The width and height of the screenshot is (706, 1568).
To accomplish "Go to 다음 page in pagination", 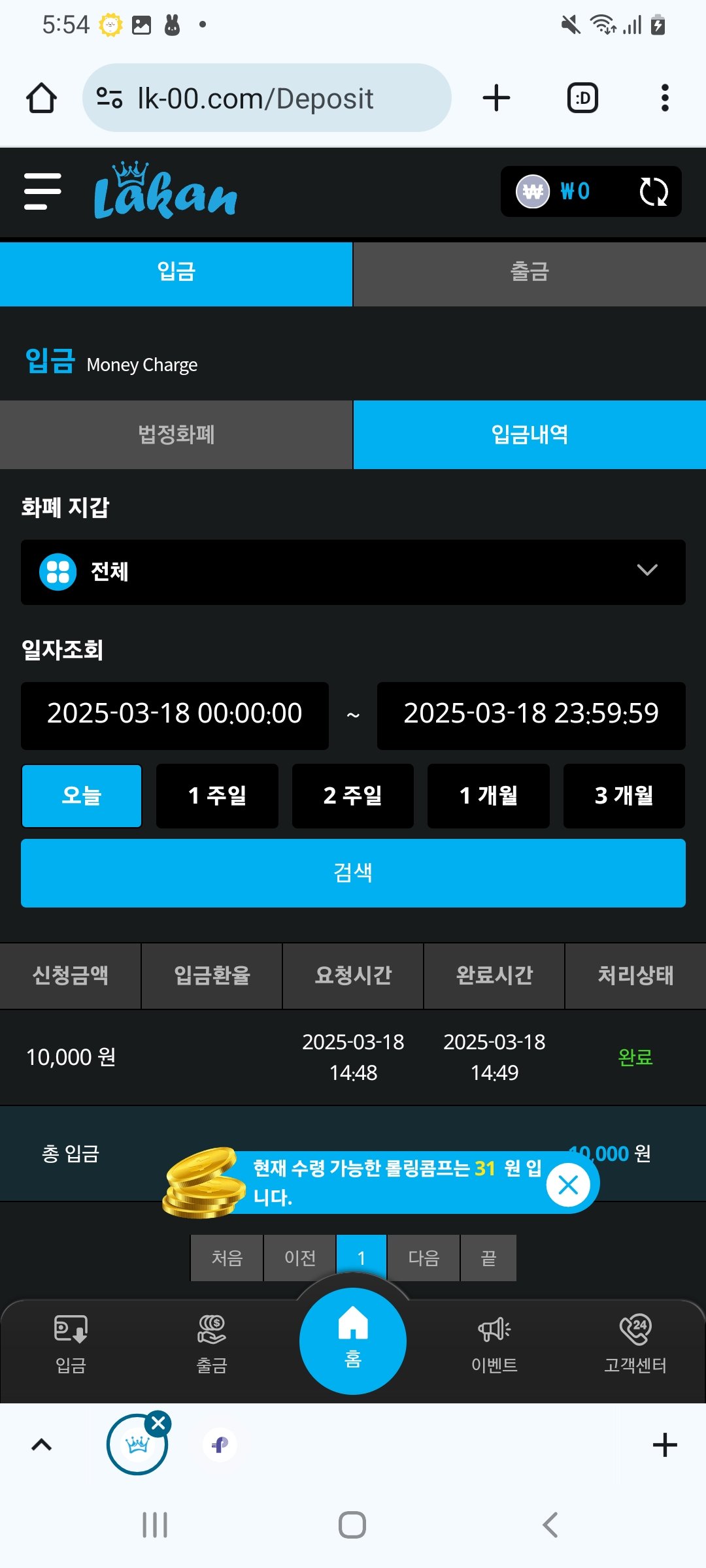I will click(424, 1258).
